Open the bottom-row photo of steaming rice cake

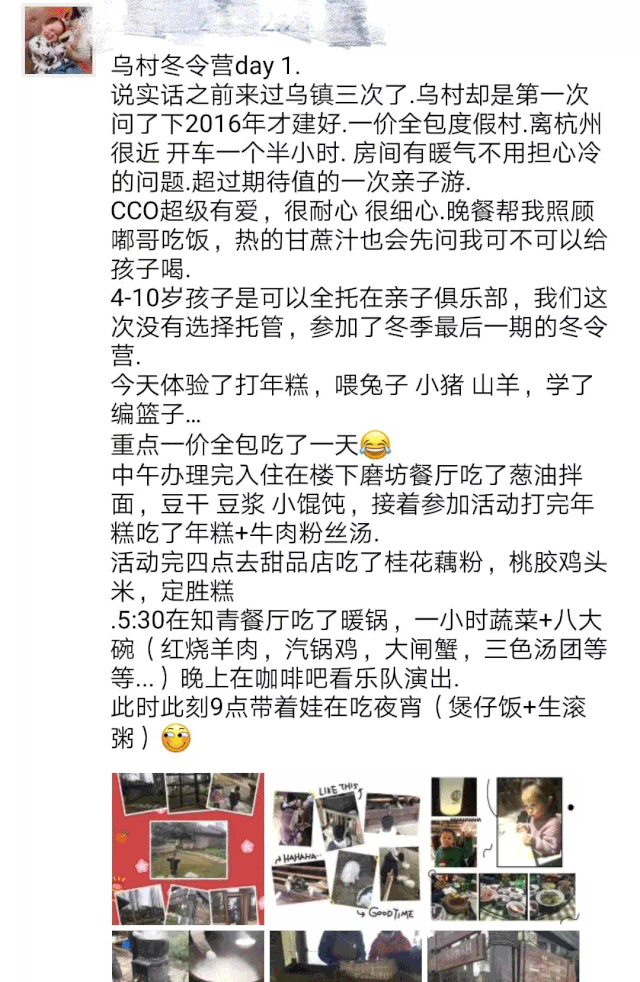[187, 957]
